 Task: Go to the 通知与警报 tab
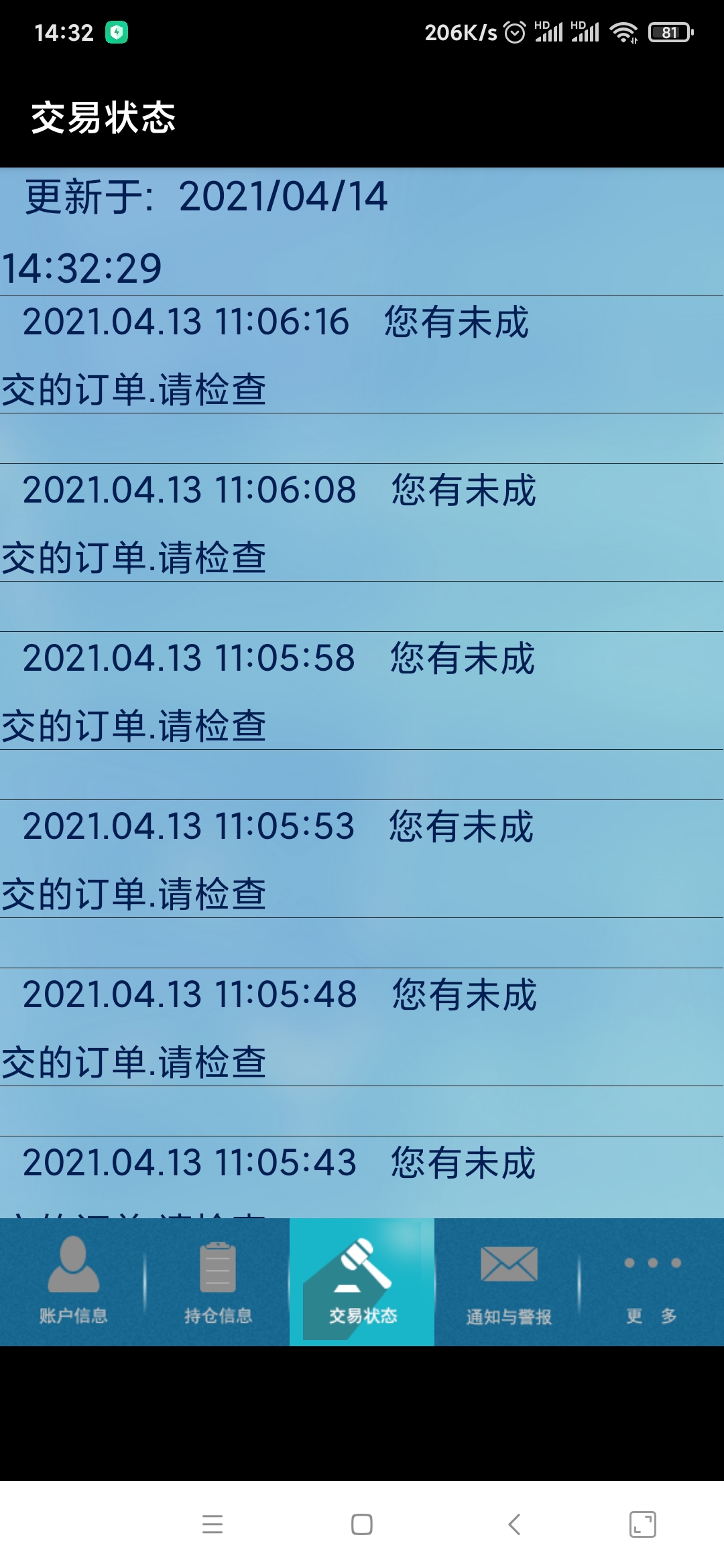[x=508, y=1281]
